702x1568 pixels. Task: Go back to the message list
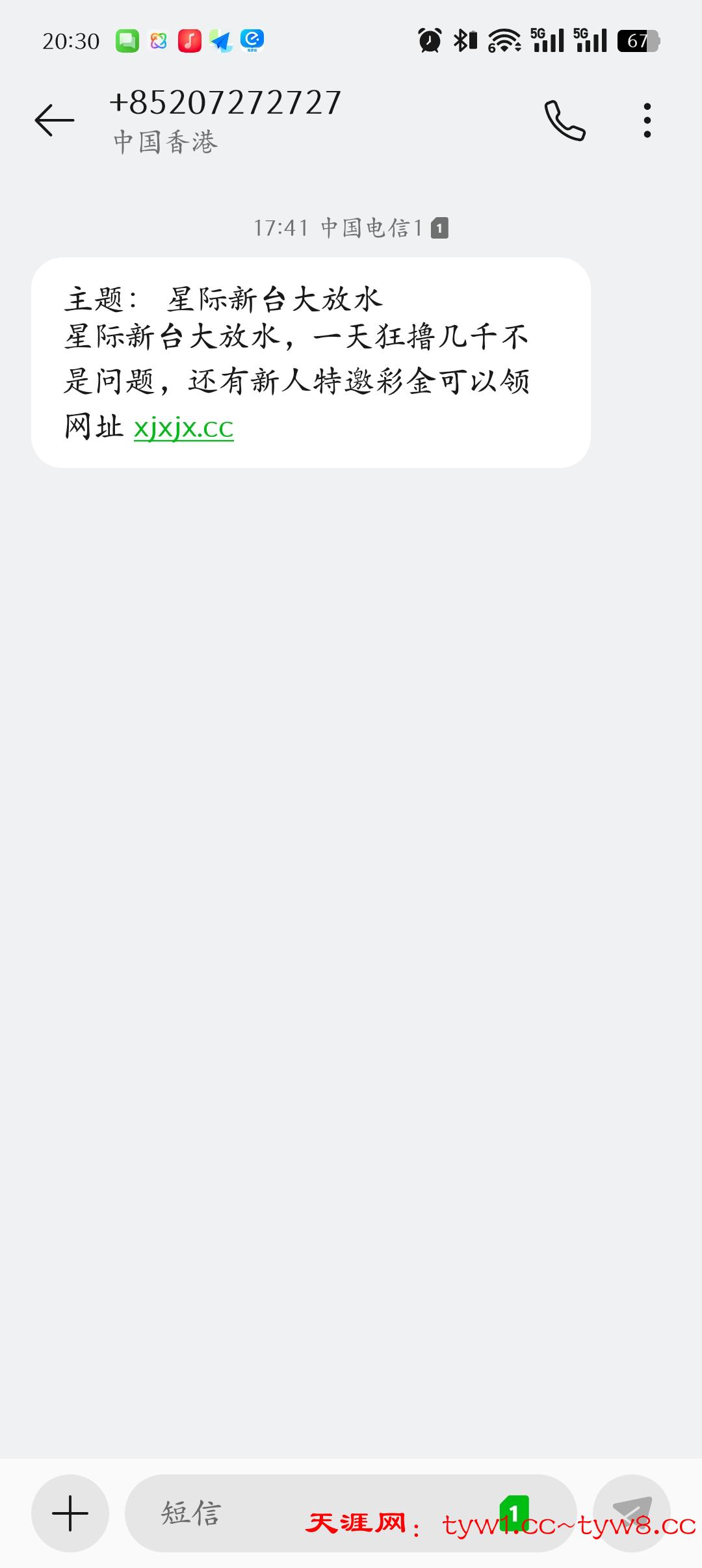coord(55,120)
